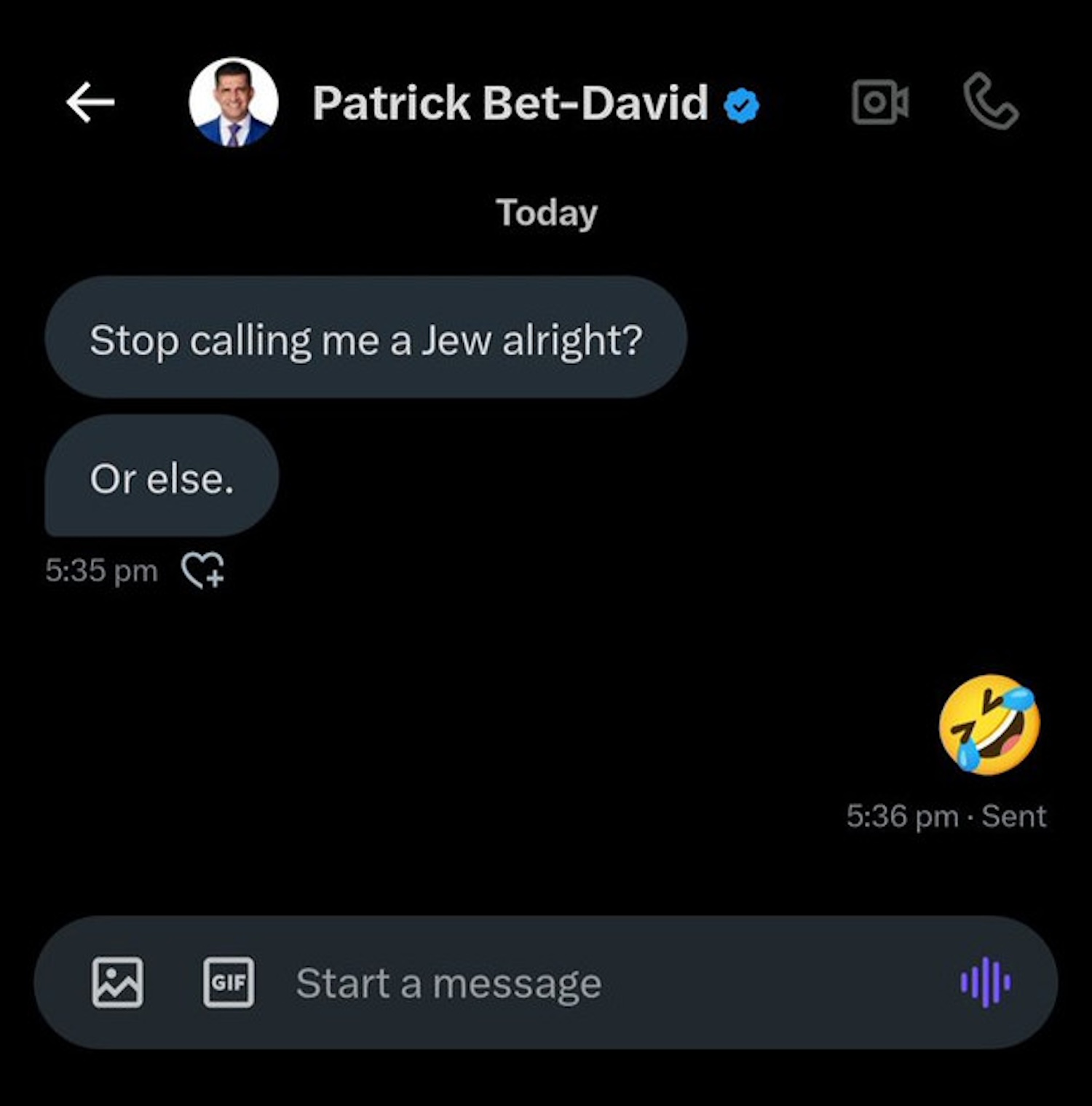Open Patrick Bet-David's profile picture
Image resolution: width=1092 pixels, height=1106 pixels.
click(233, 102)
